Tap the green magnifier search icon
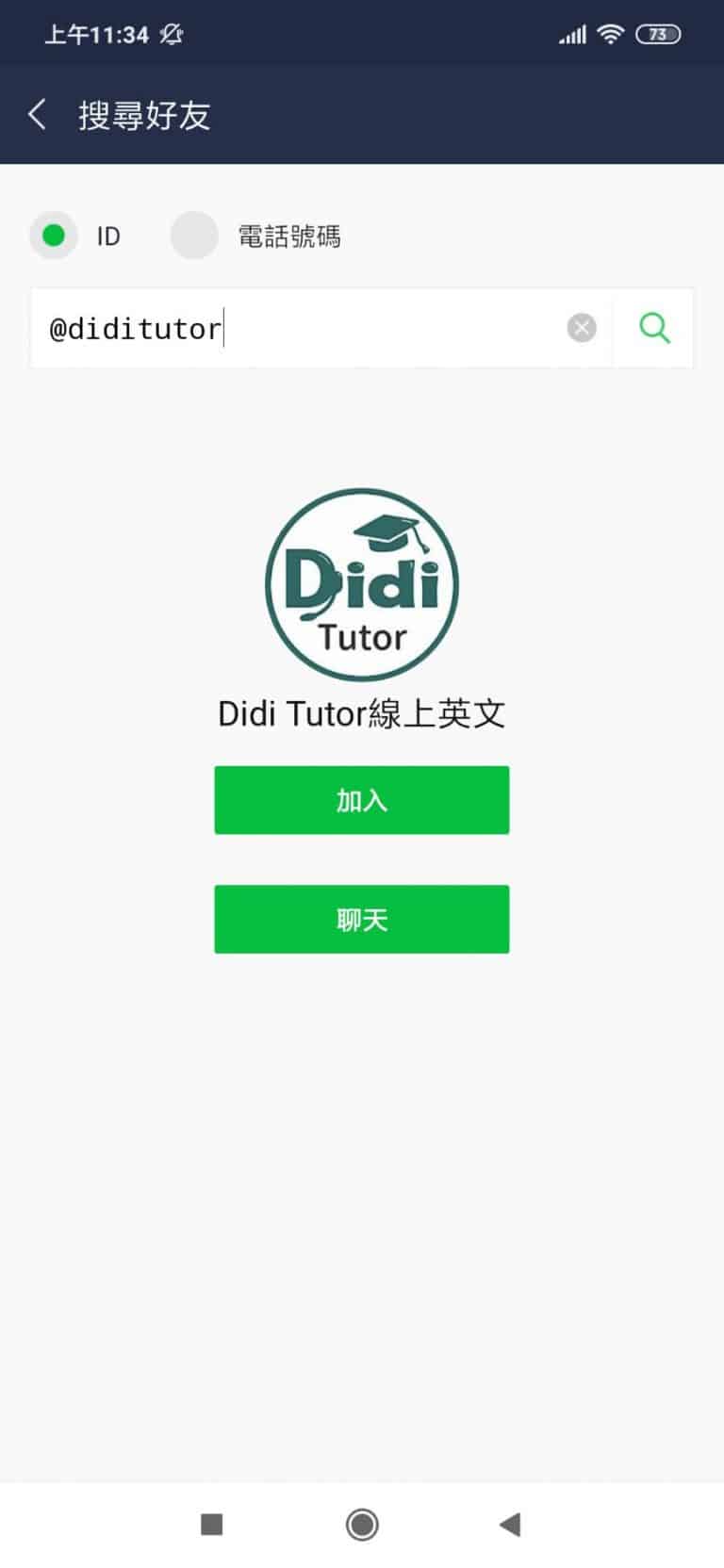 tap(654, 328)
